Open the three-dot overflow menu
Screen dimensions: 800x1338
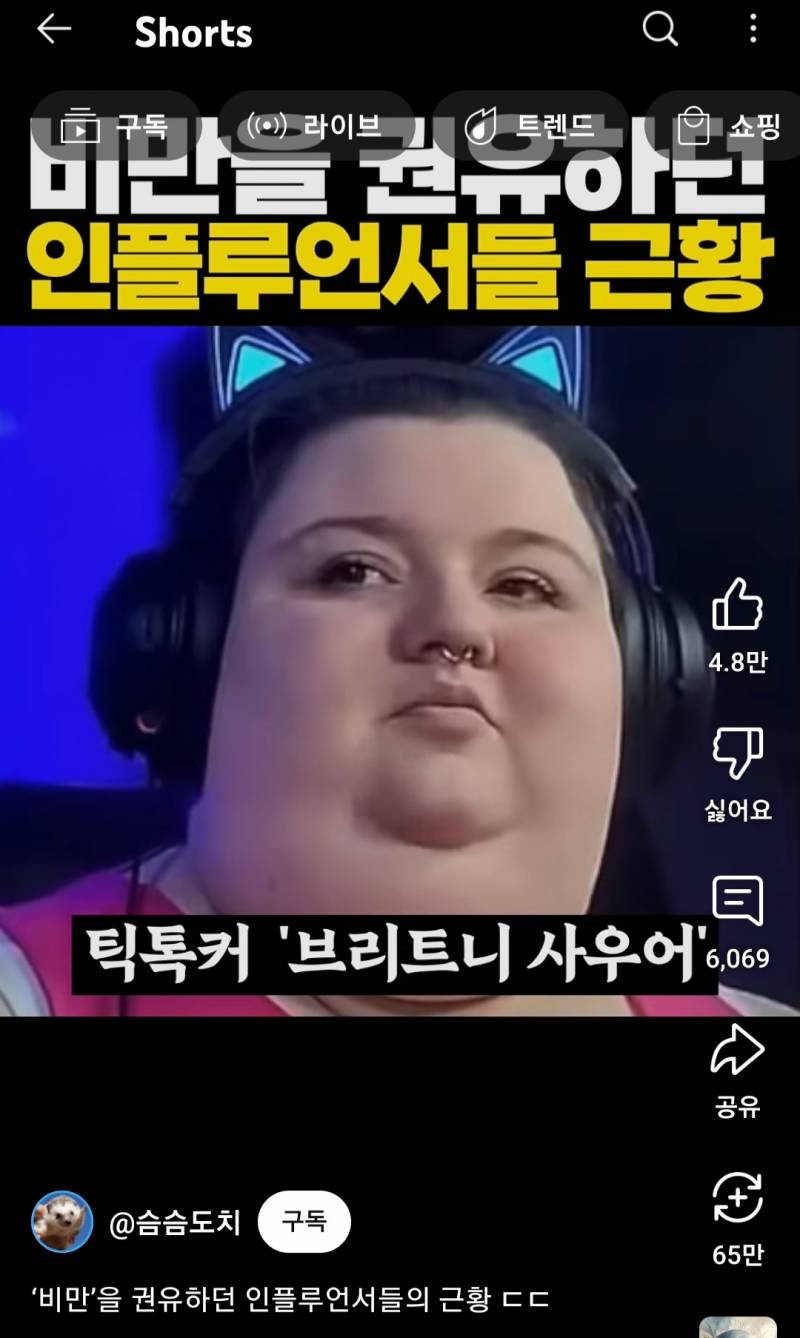point(753,30)
